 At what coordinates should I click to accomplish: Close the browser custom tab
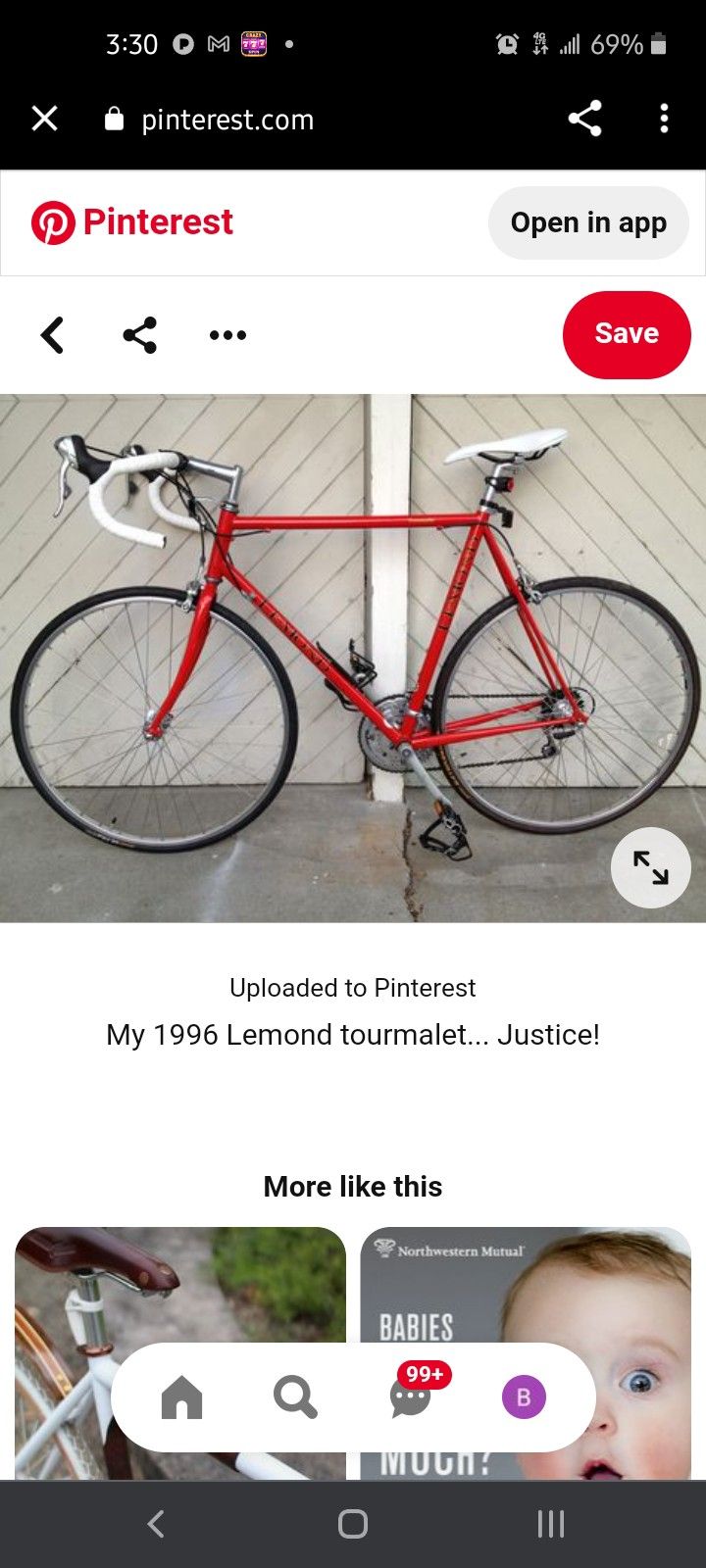point(45,120)
